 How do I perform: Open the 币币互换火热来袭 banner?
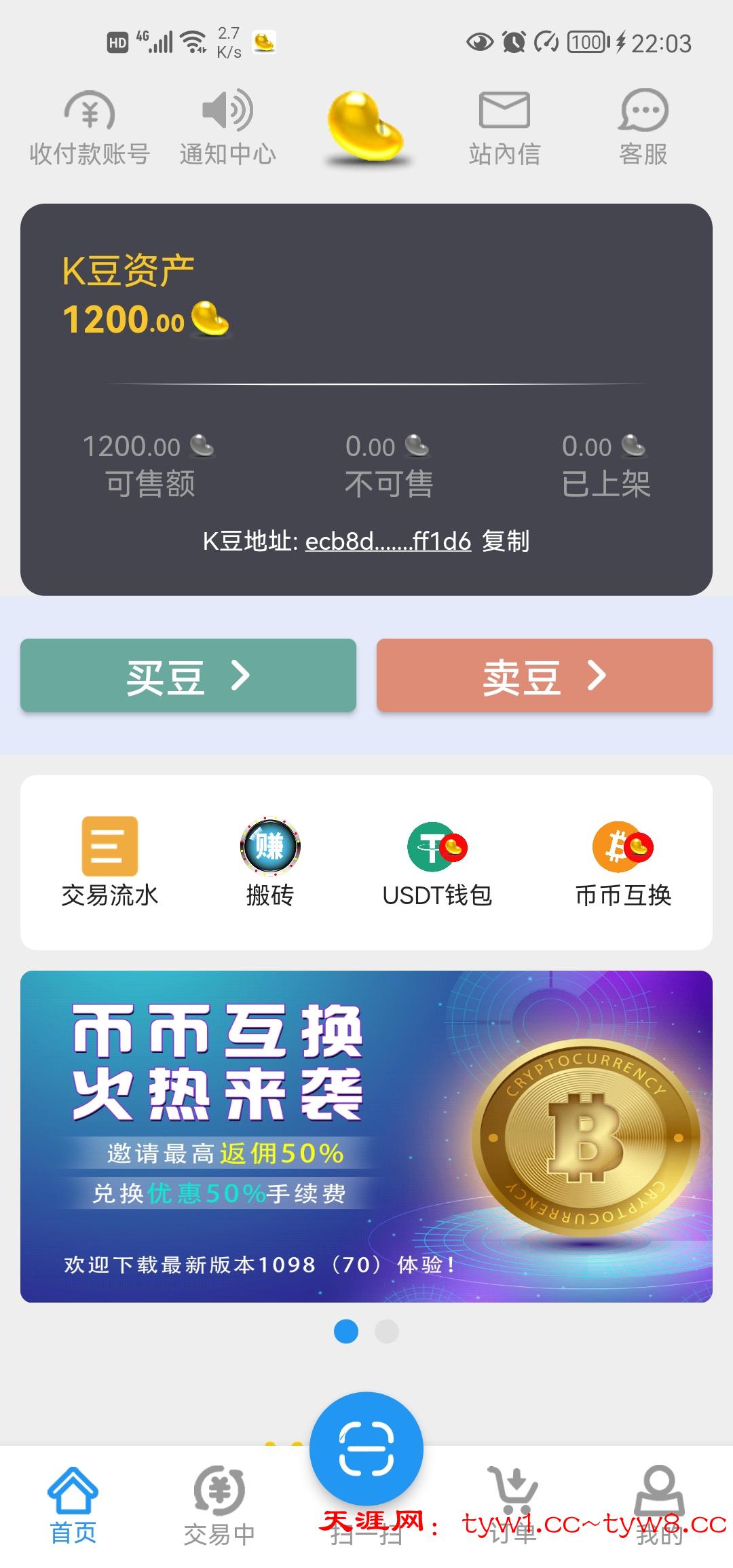366,1136
